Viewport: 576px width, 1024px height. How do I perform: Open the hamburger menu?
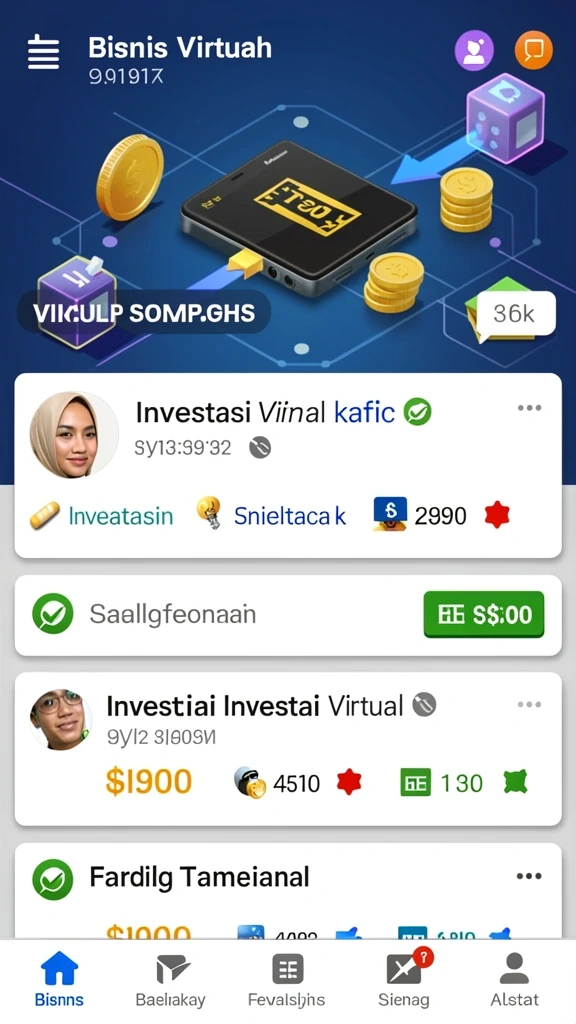[x=43, y=53]
